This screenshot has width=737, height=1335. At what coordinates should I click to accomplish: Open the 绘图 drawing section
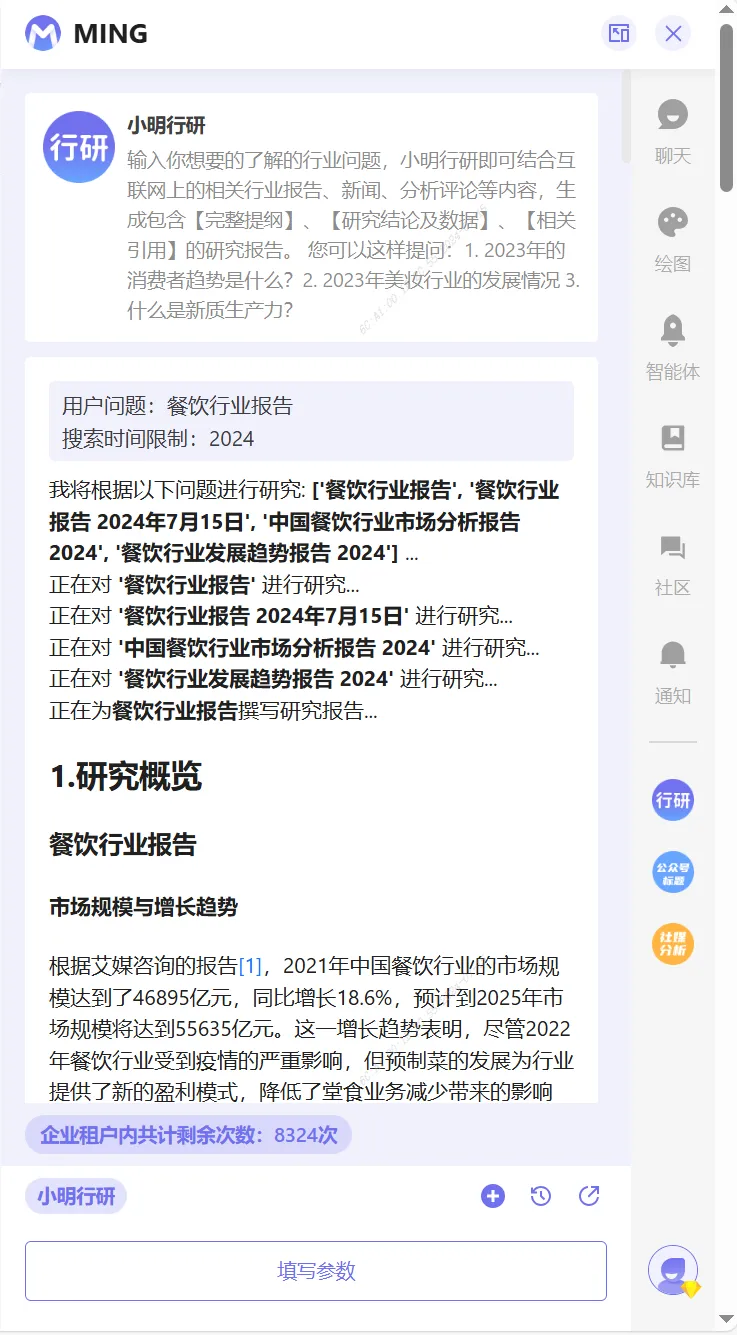[x=672, y=235]
